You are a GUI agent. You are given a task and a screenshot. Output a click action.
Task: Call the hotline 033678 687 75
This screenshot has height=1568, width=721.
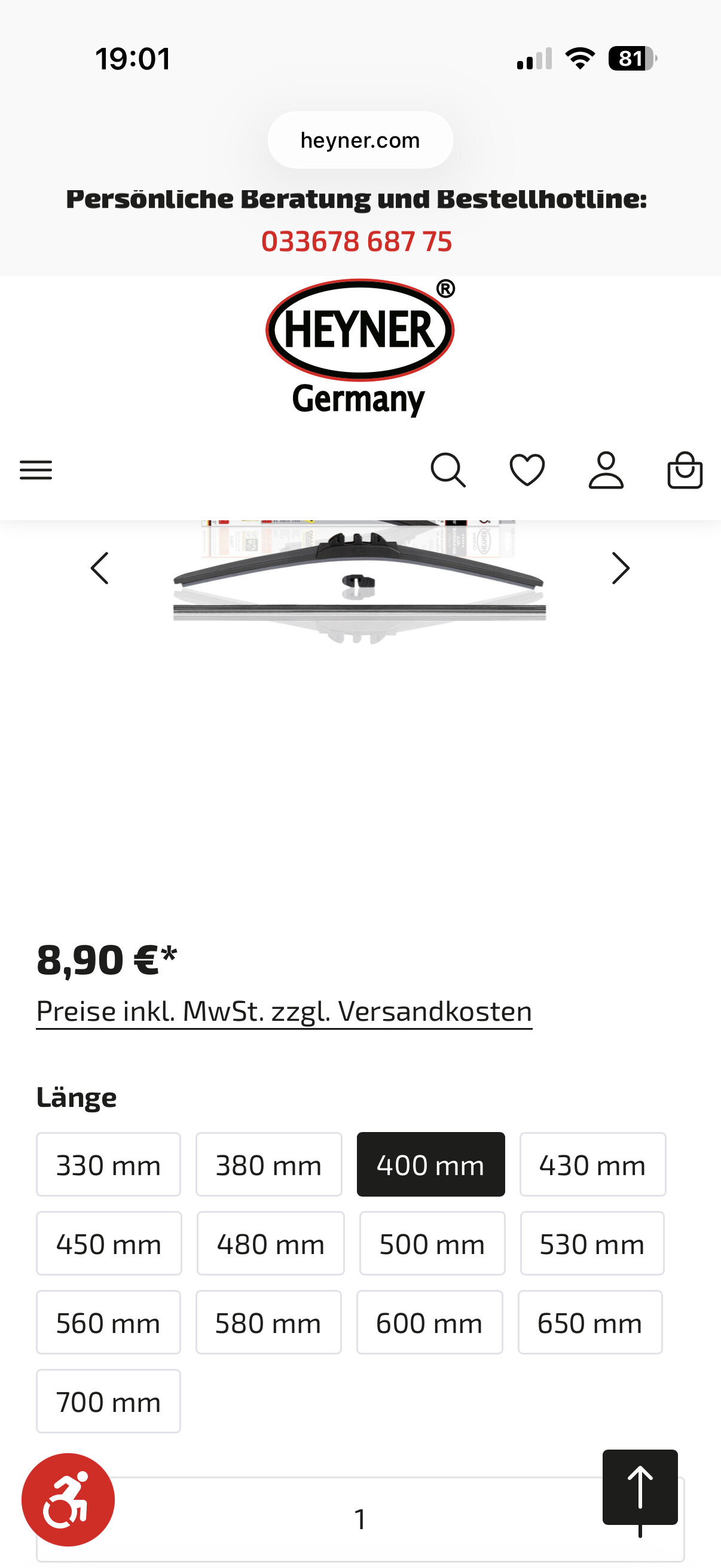click(356, 242)
